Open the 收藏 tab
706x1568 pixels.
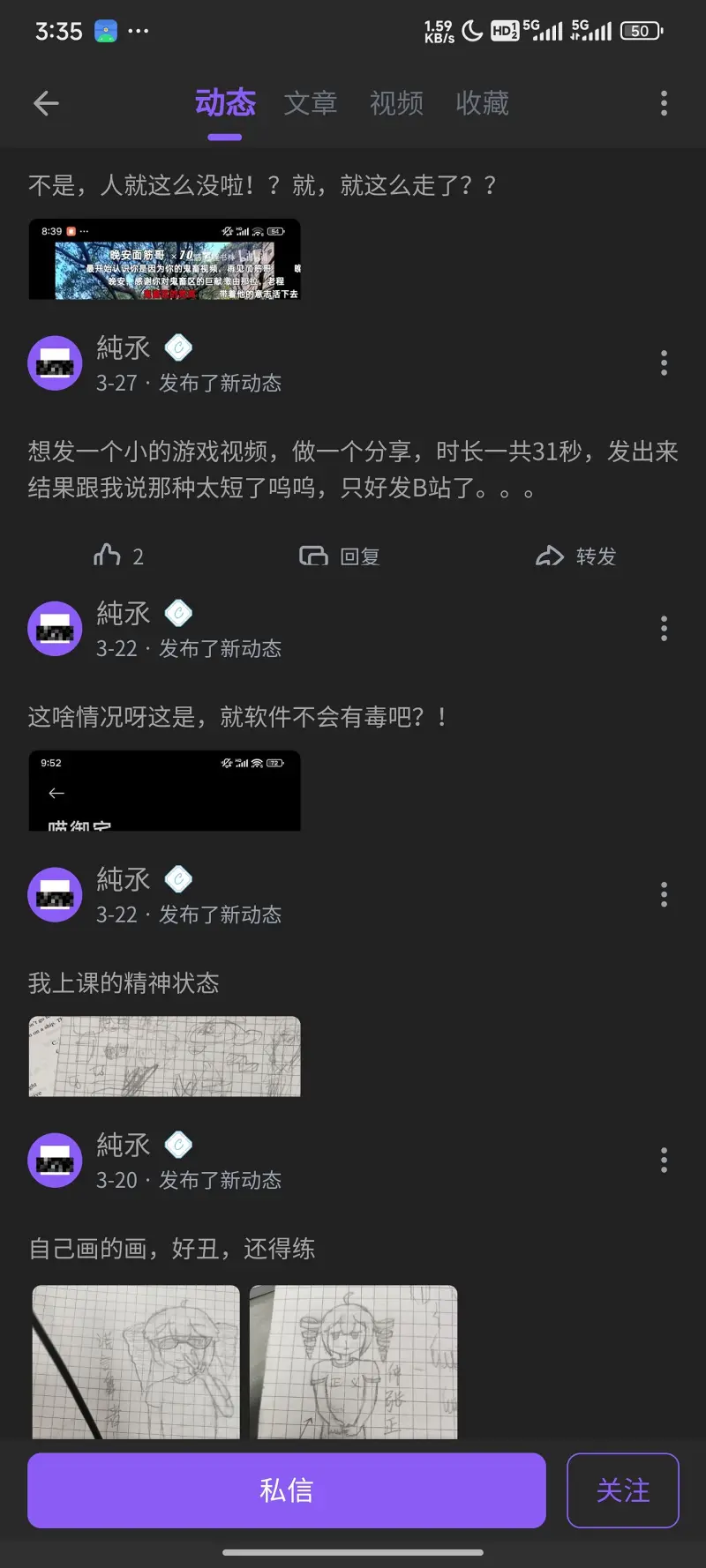(482, 103)
